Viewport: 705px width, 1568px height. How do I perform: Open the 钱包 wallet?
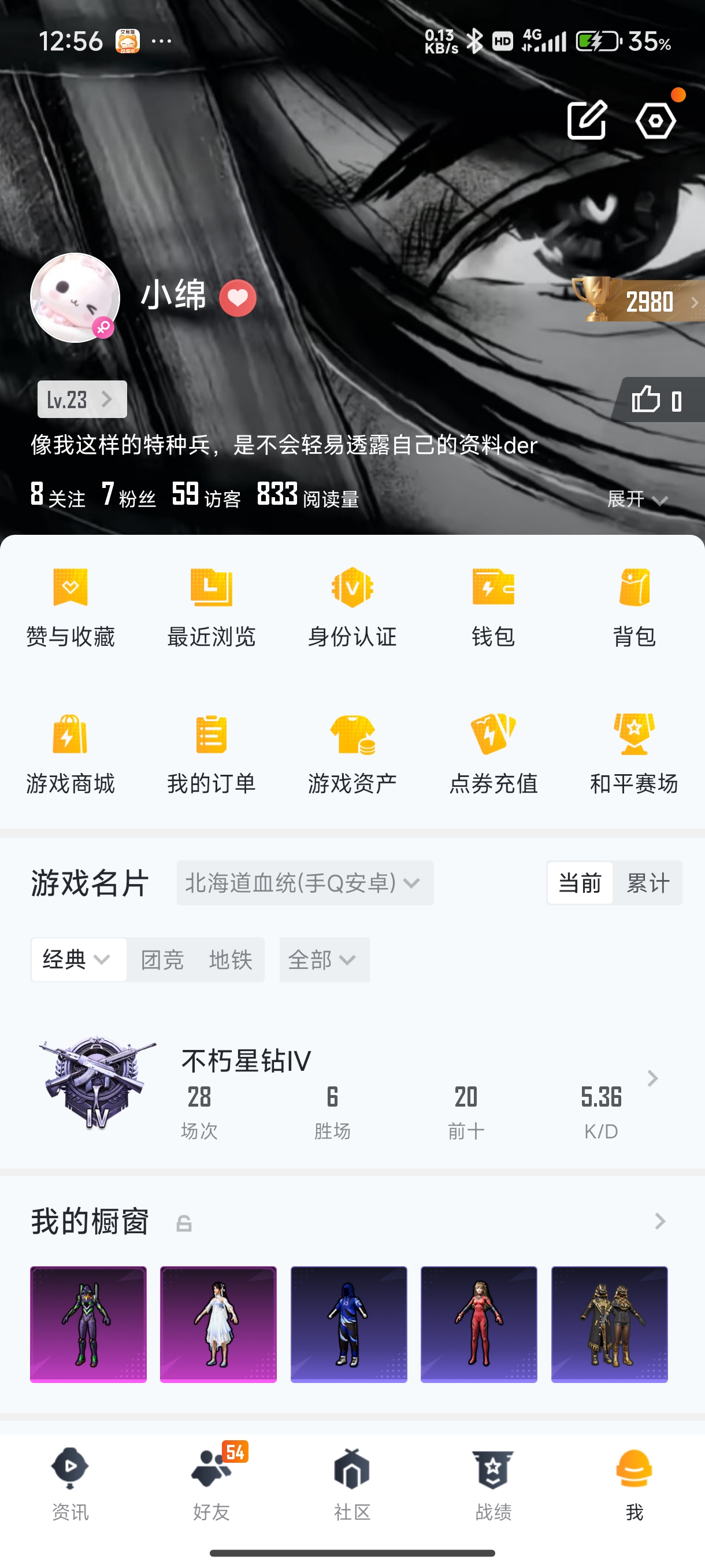pos(493,607)
